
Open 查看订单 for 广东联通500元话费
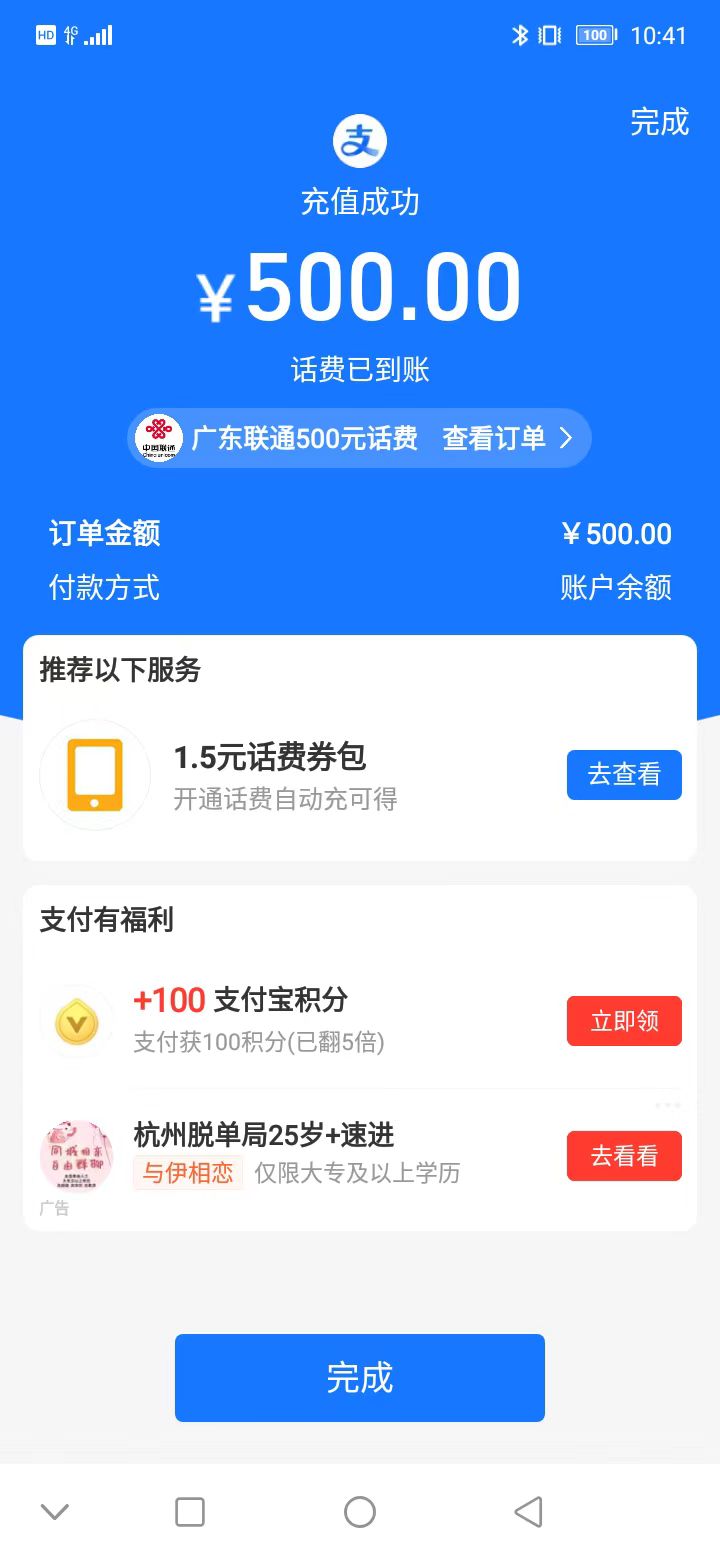point(507,438)
